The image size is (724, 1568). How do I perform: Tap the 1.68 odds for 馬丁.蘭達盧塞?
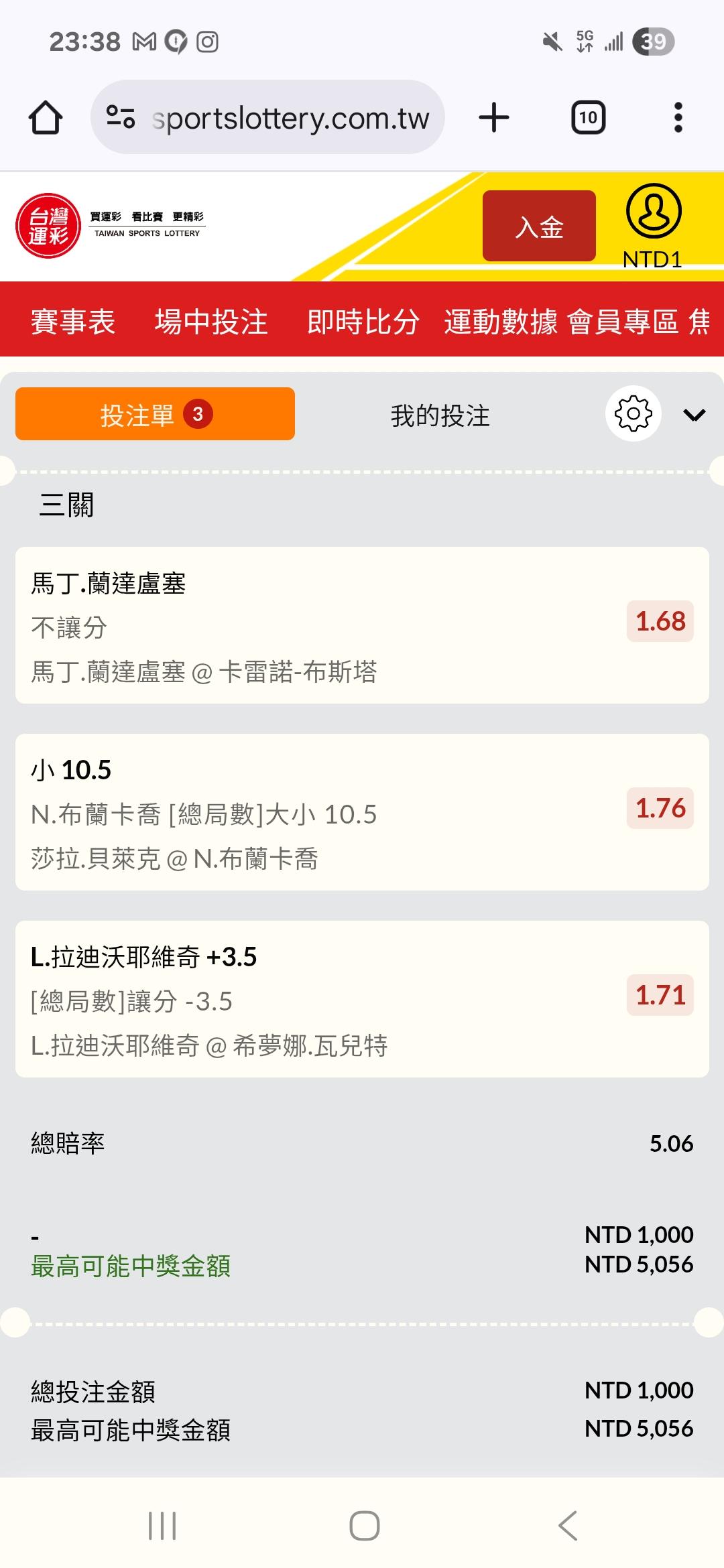point(660,621)
